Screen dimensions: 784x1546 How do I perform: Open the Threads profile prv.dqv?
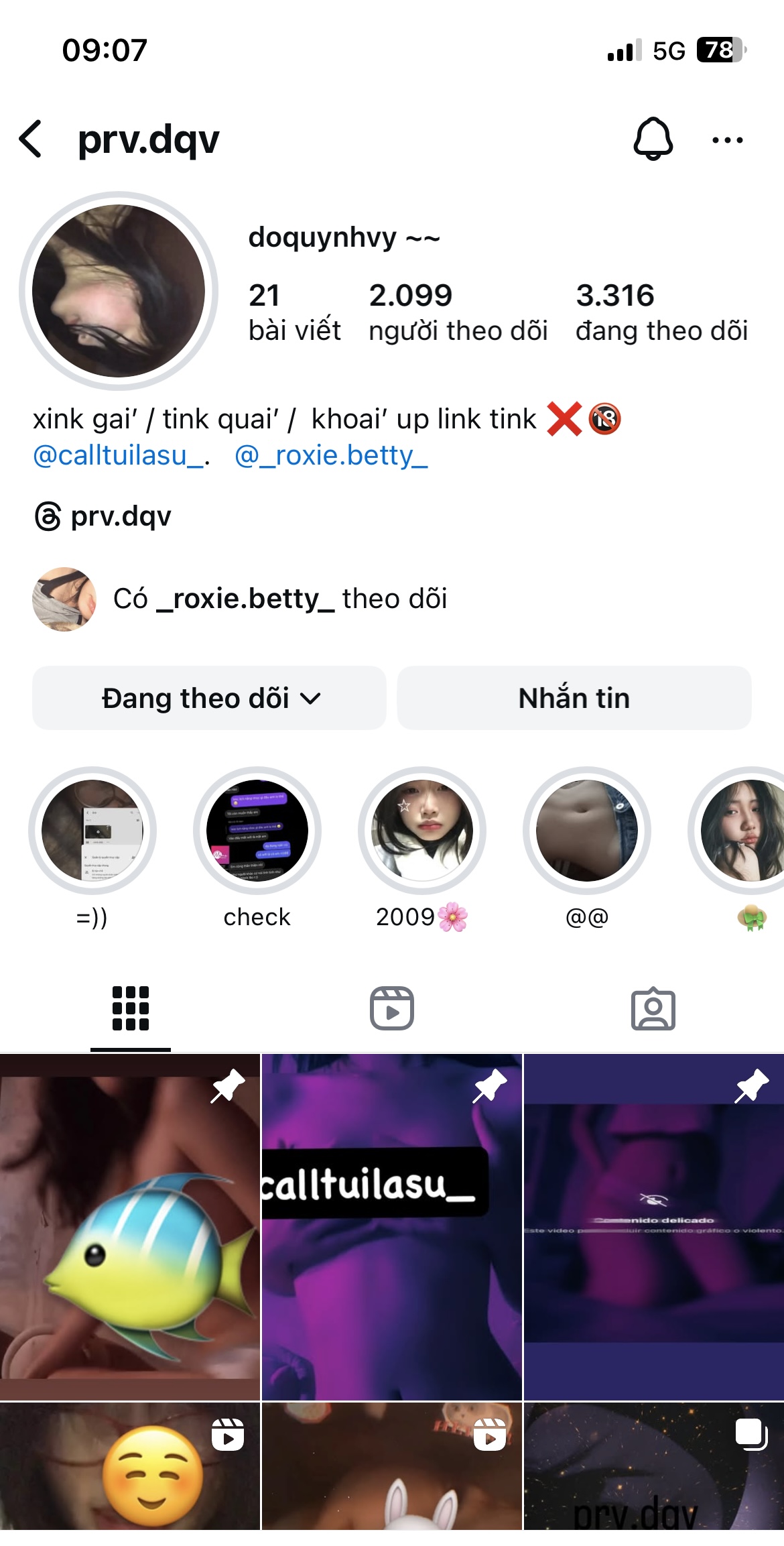point(104,516)
